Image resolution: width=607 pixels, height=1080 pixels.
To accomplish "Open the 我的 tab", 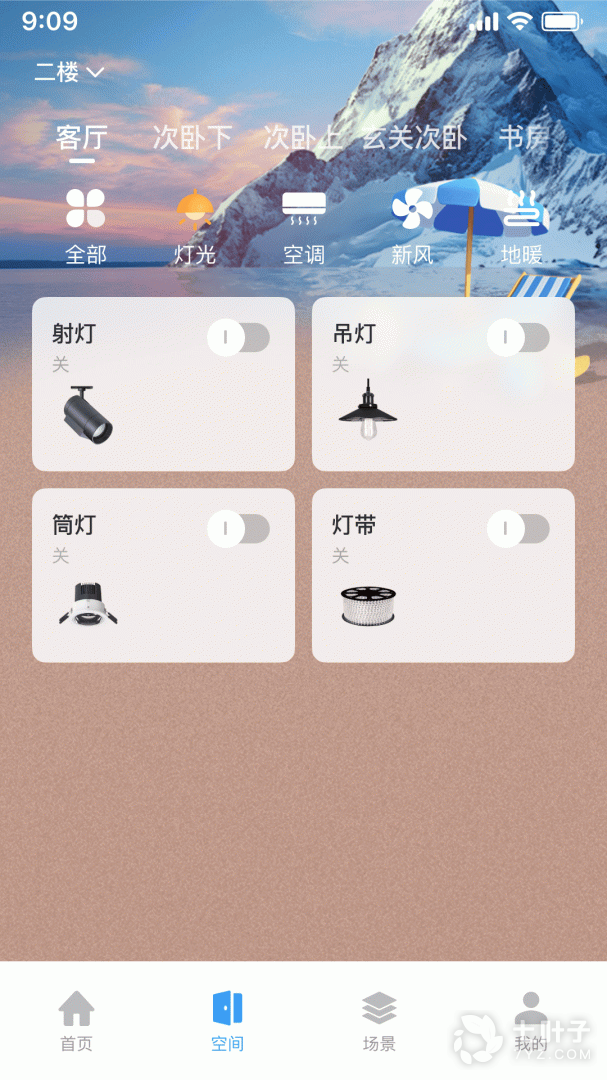I will pyautogui.click(x=530, y=1021).
